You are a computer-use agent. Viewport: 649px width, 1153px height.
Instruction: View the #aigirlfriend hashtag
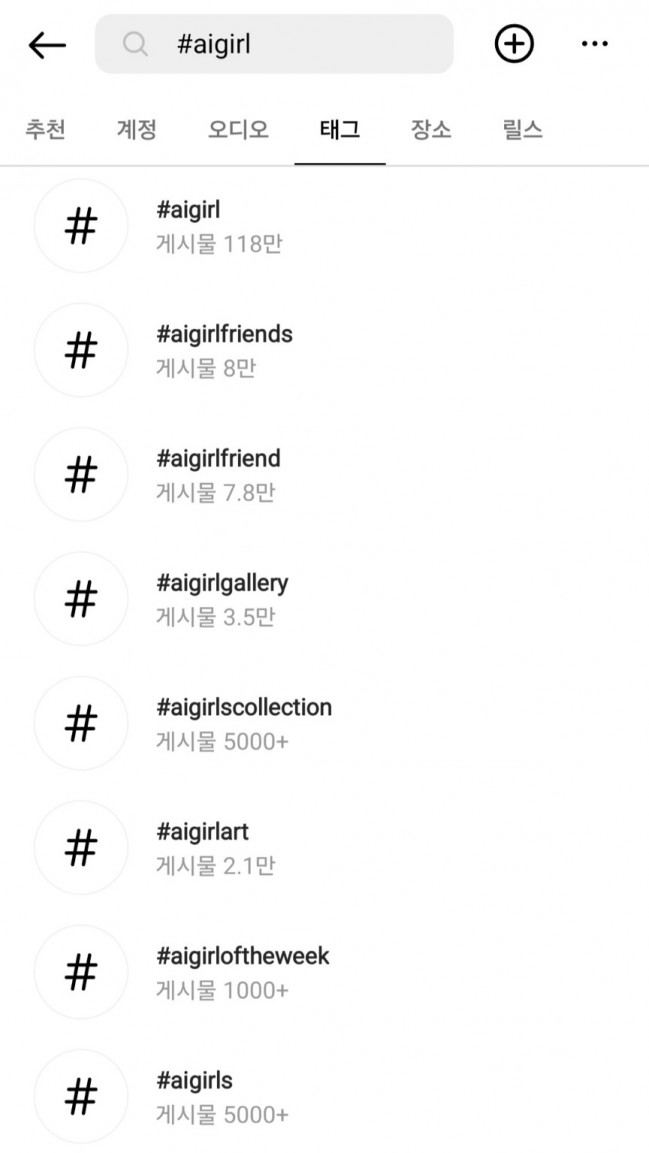pyautogui.click(x=218, y=475)
